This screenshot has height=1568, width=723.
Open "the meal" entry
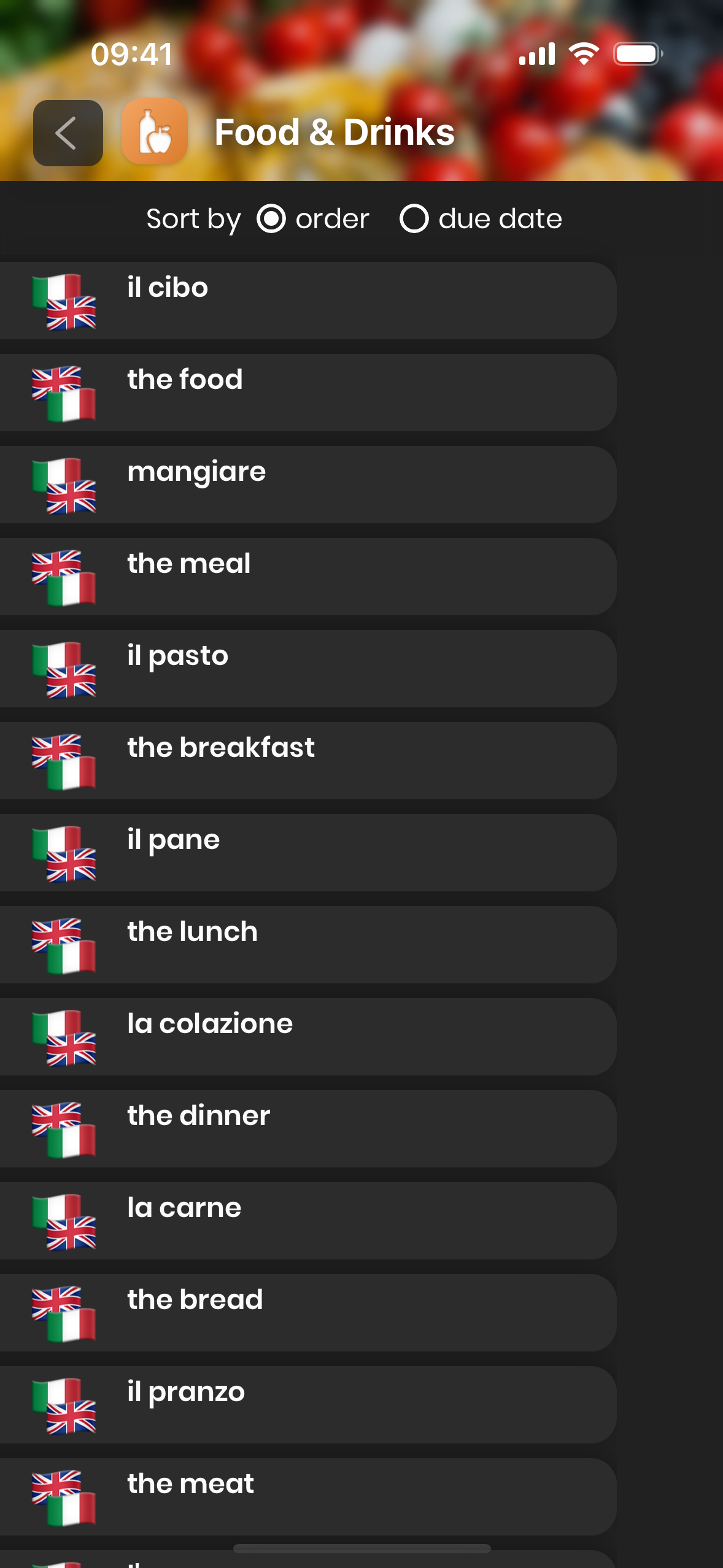(x=308, y=577)
